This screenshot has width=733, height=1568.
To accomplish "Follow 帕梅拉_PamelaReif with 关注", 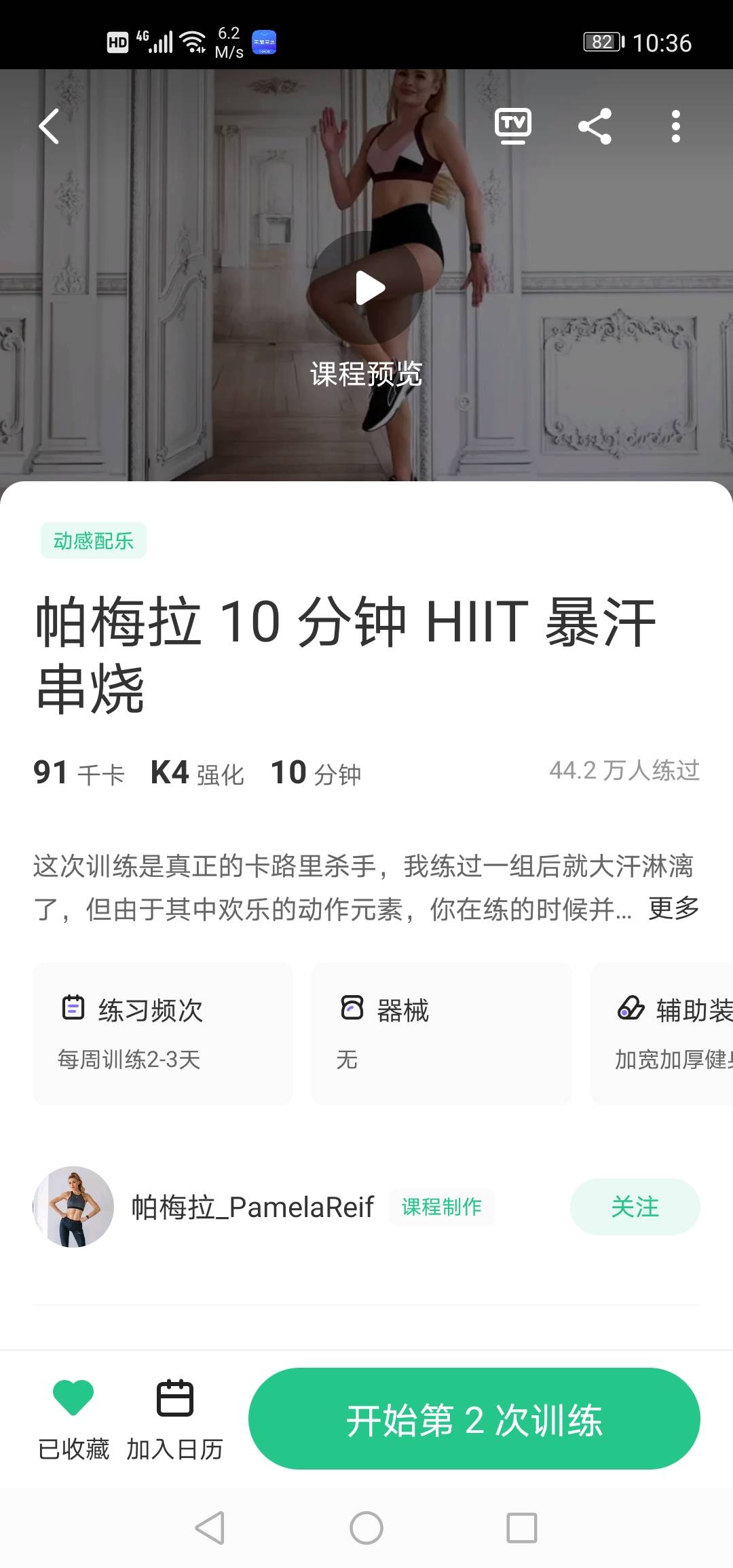I will (x=635, y=1207).
